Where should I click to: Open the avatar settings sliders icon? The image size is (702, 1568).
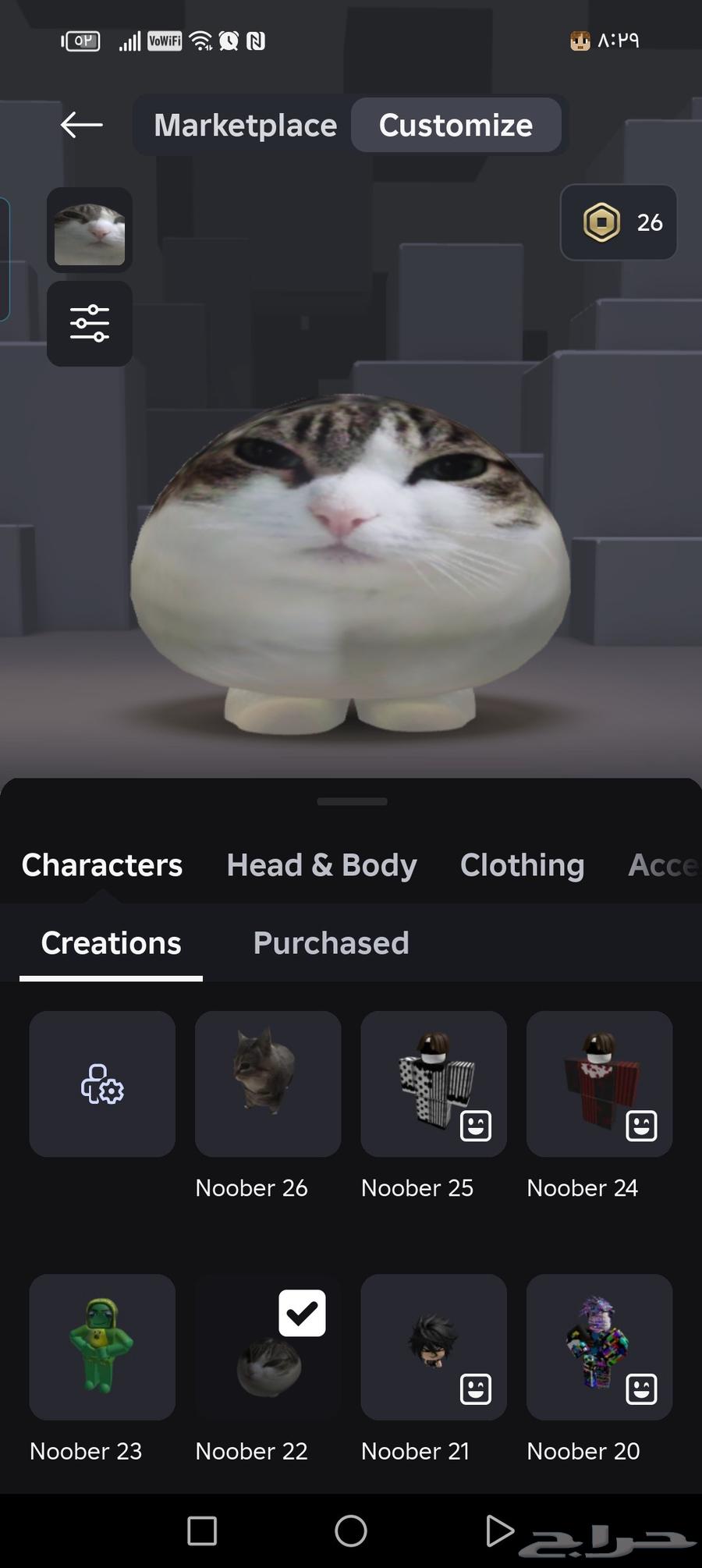click(90, 324)
